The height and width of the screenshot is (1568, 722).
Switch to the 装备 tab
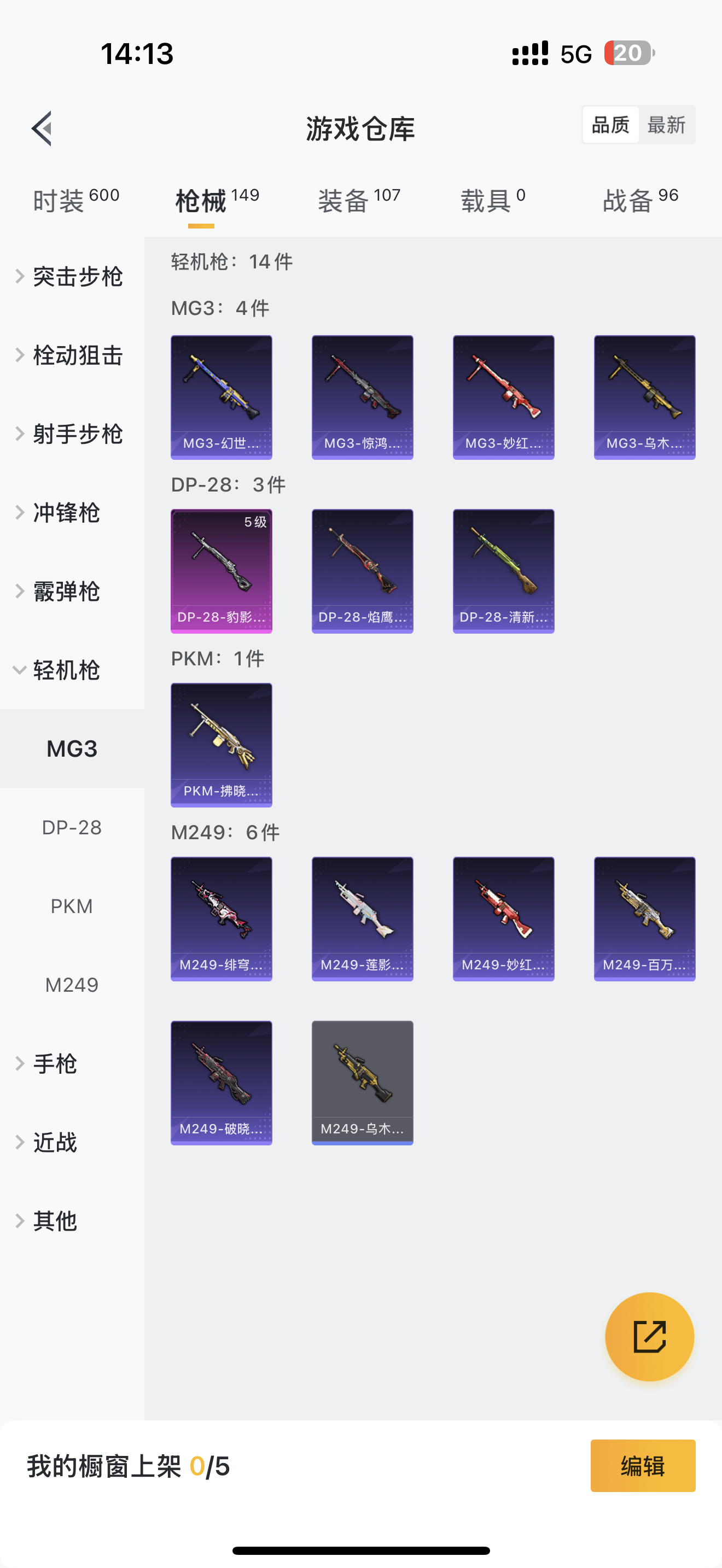359,200
